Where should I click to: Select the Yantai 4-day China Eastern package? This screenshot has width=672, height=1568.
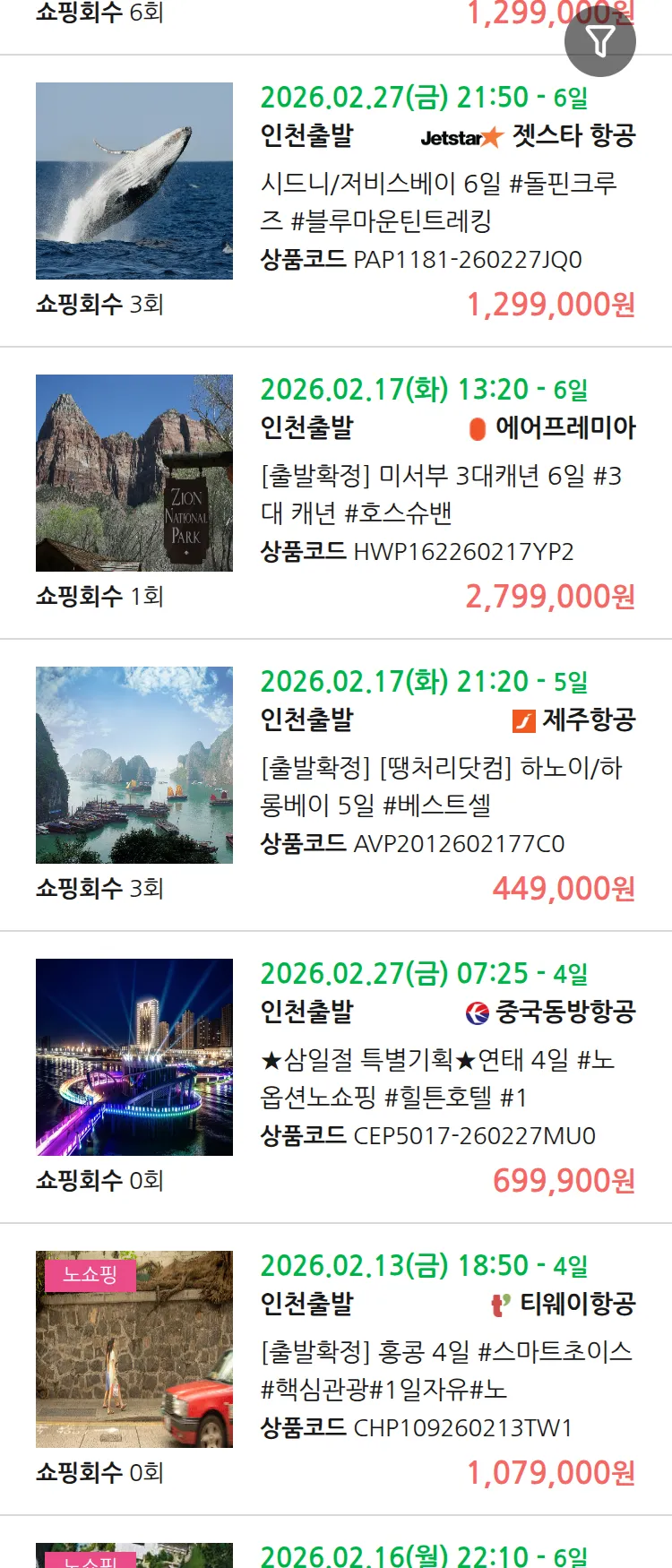click(437, 1078)
